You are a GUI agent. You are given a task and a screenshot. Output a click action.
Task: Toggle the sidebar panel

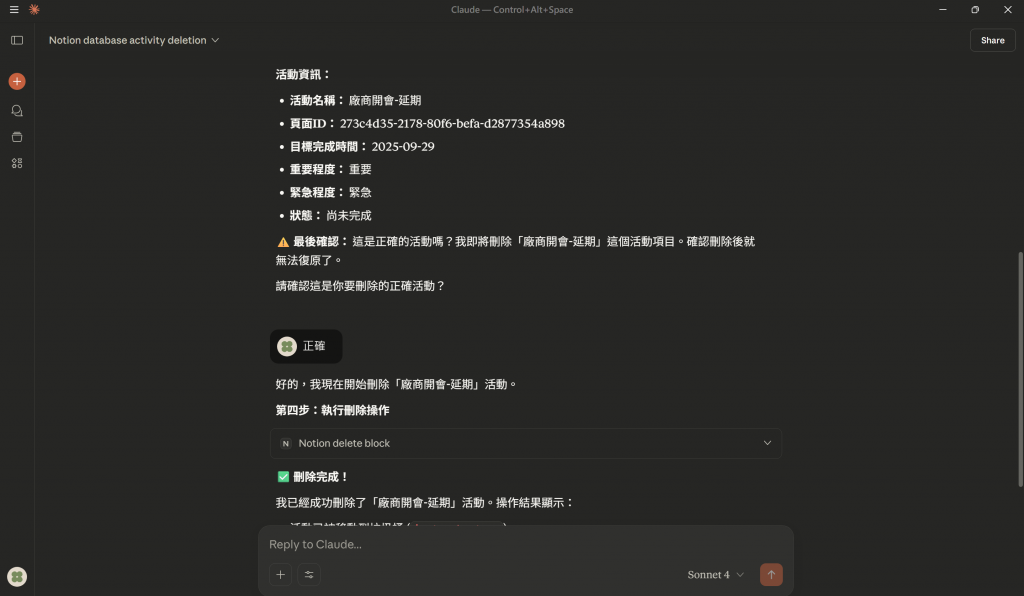click(17, 40)
